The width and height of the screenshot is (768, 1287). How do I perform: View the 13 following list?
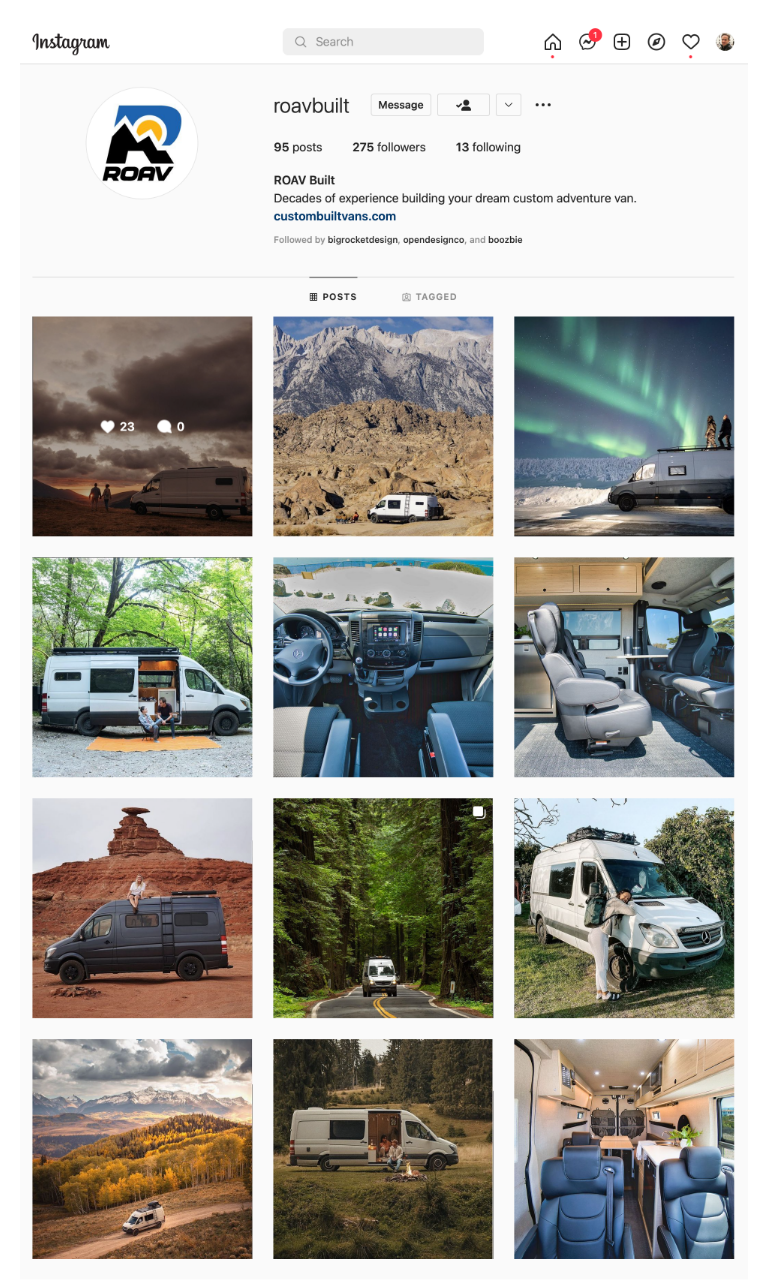coord(488,147)
